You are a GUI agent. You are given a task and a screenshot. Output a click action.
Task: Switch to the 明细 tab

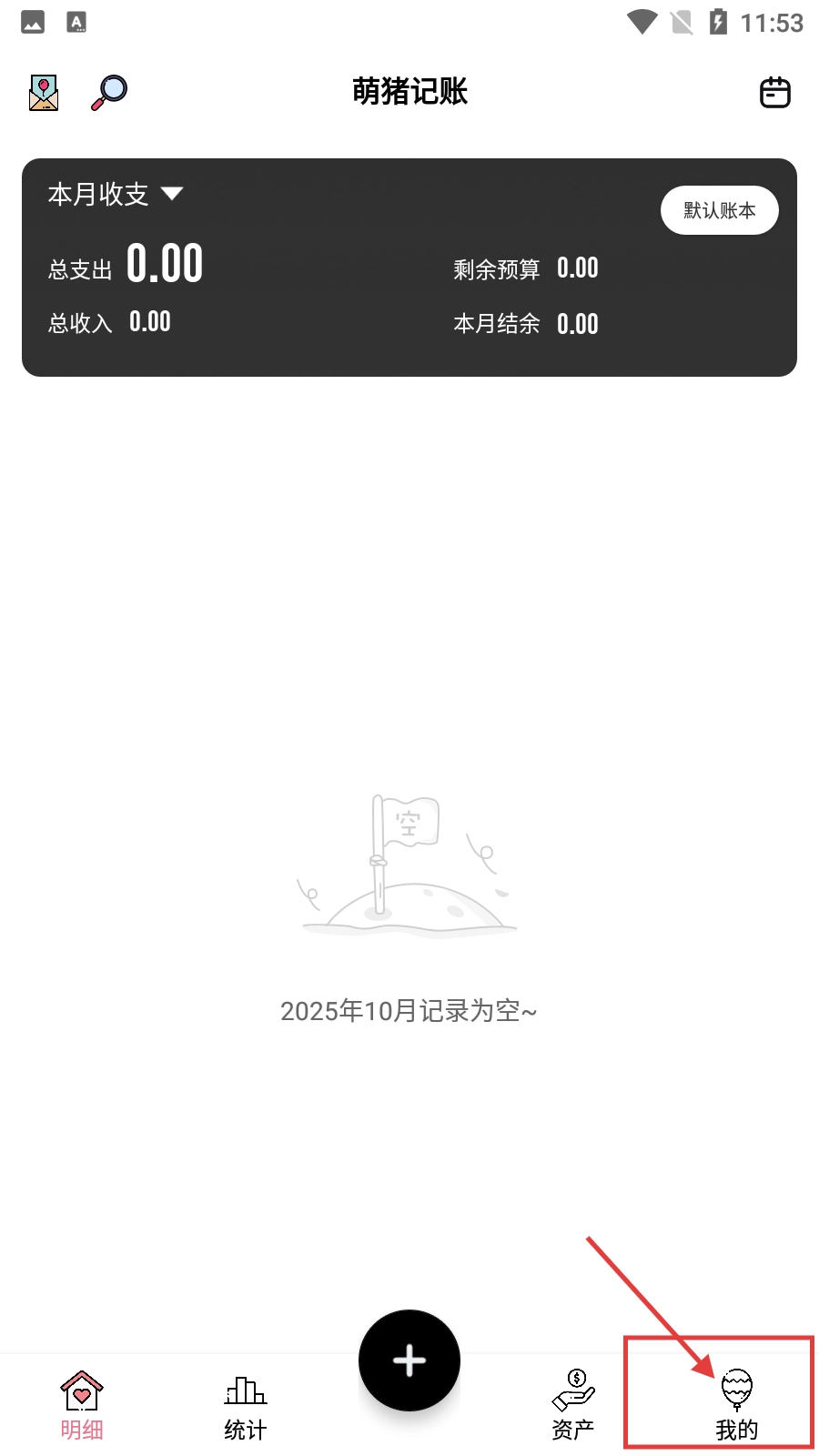coord(82,1406)
